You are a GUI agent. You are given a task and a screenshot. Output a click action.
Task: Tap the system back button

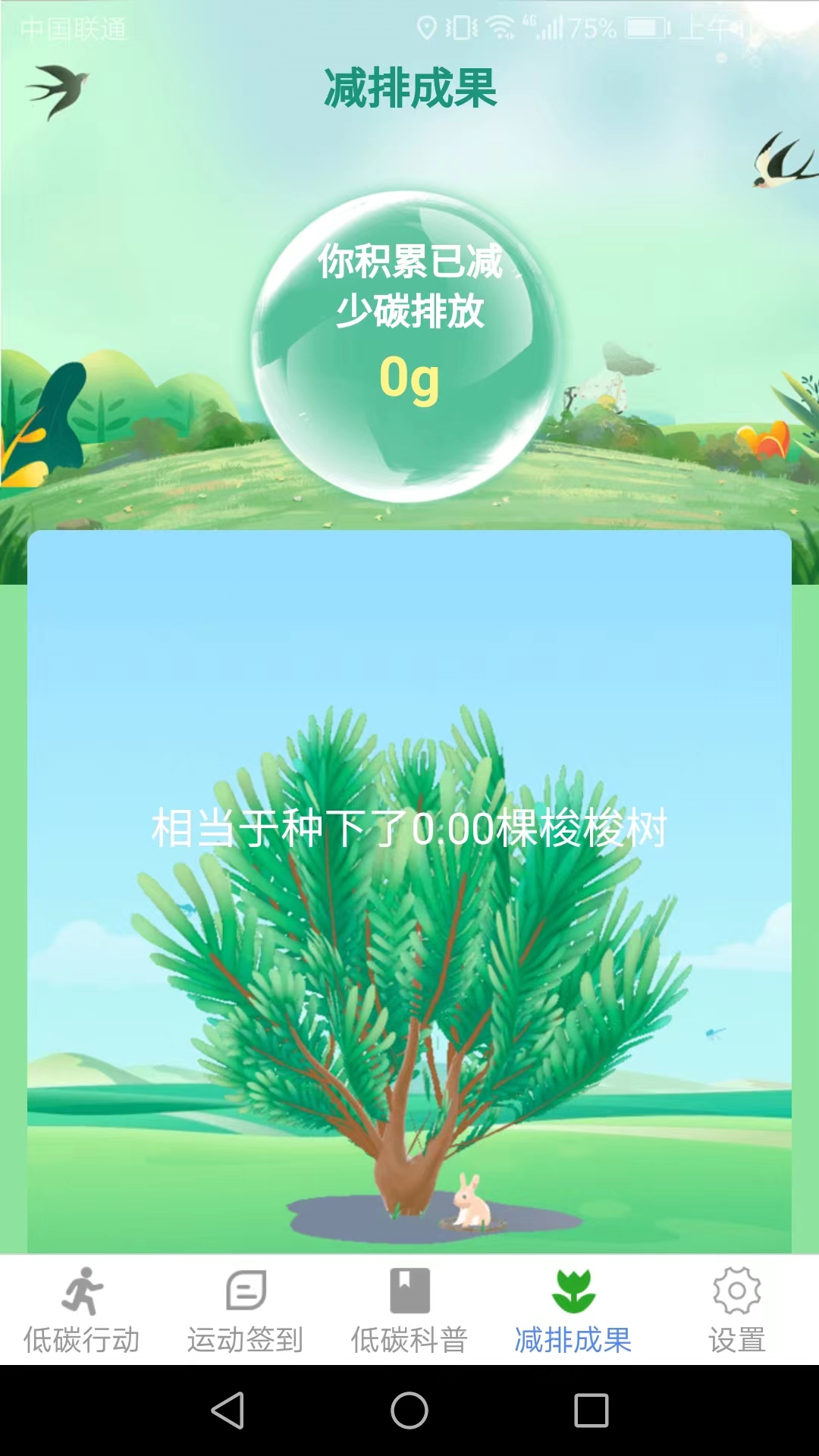tap(227, 1410)
